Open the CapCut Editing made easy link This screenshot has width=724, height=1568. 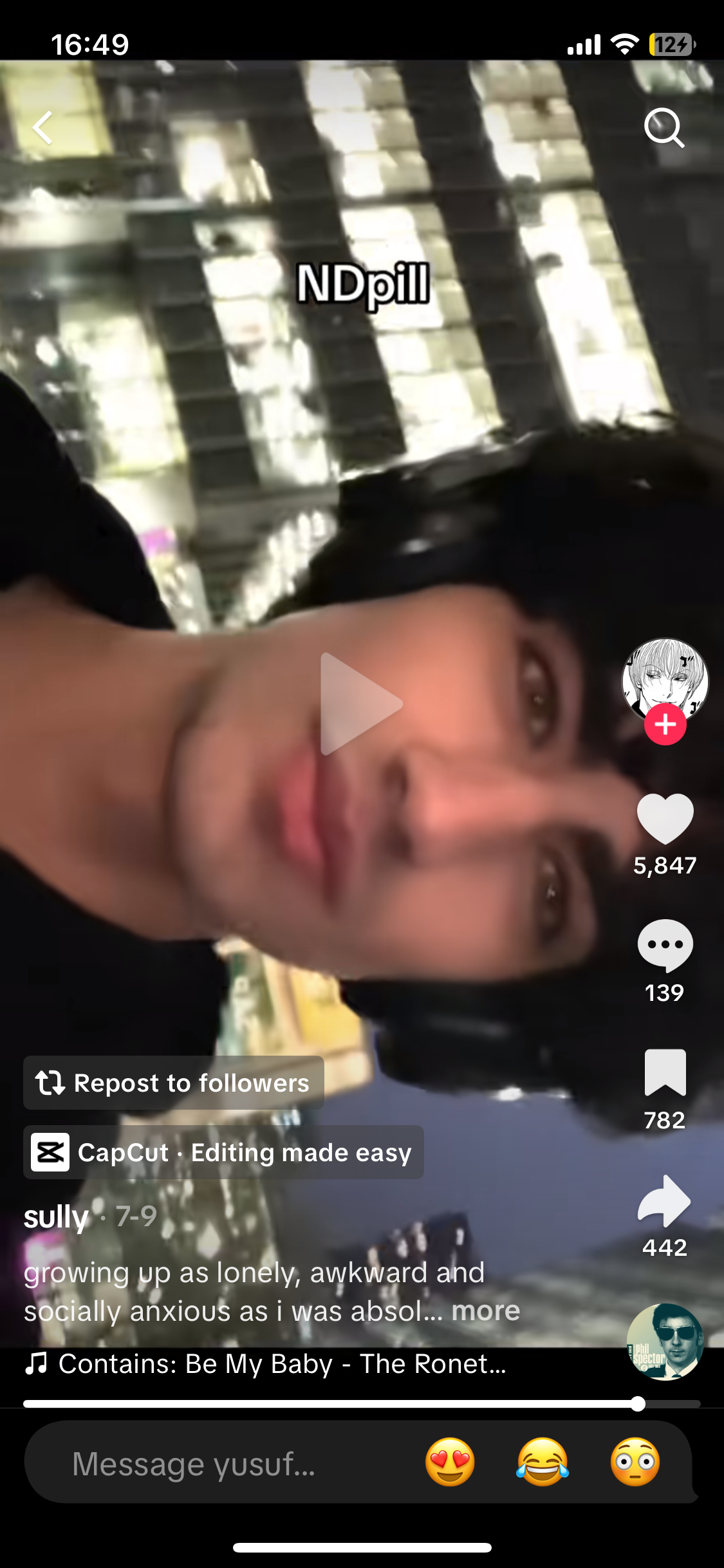(x=223, y=1152)
